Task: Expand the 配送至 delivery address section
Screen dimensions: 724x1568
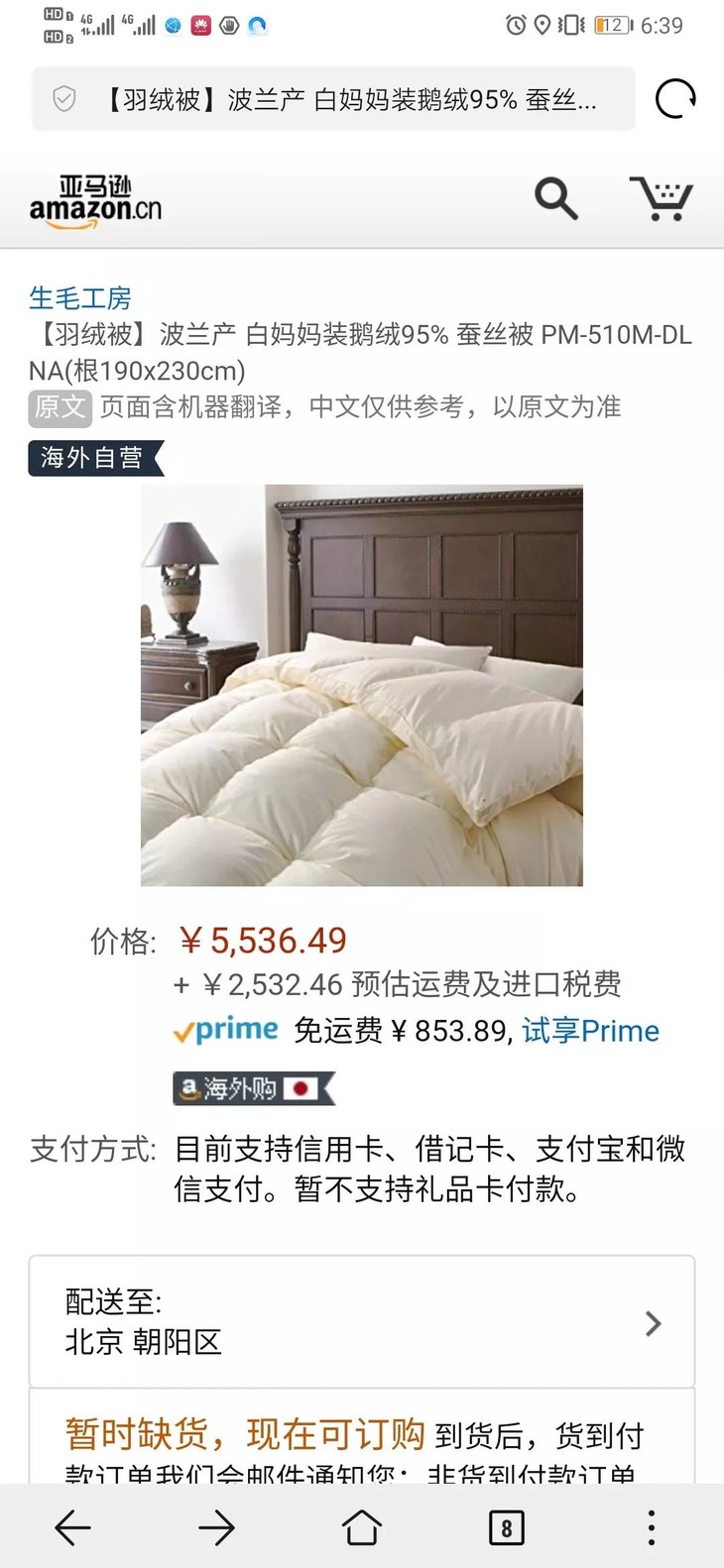Action: click(362, 1323)
